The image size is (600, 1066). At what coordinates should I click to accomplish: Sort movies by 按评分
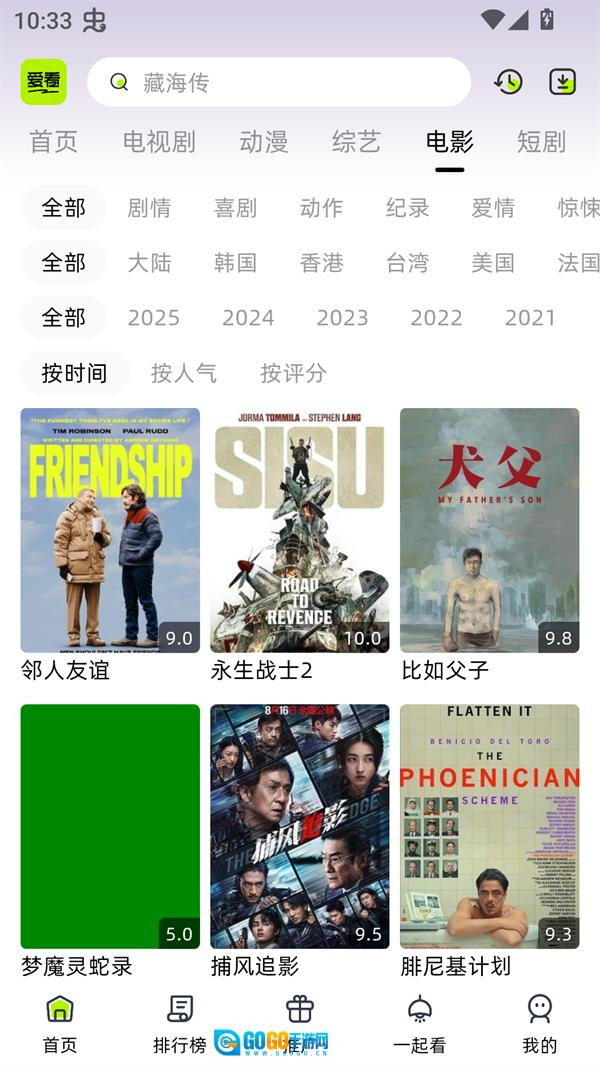(x=293, y=373)
